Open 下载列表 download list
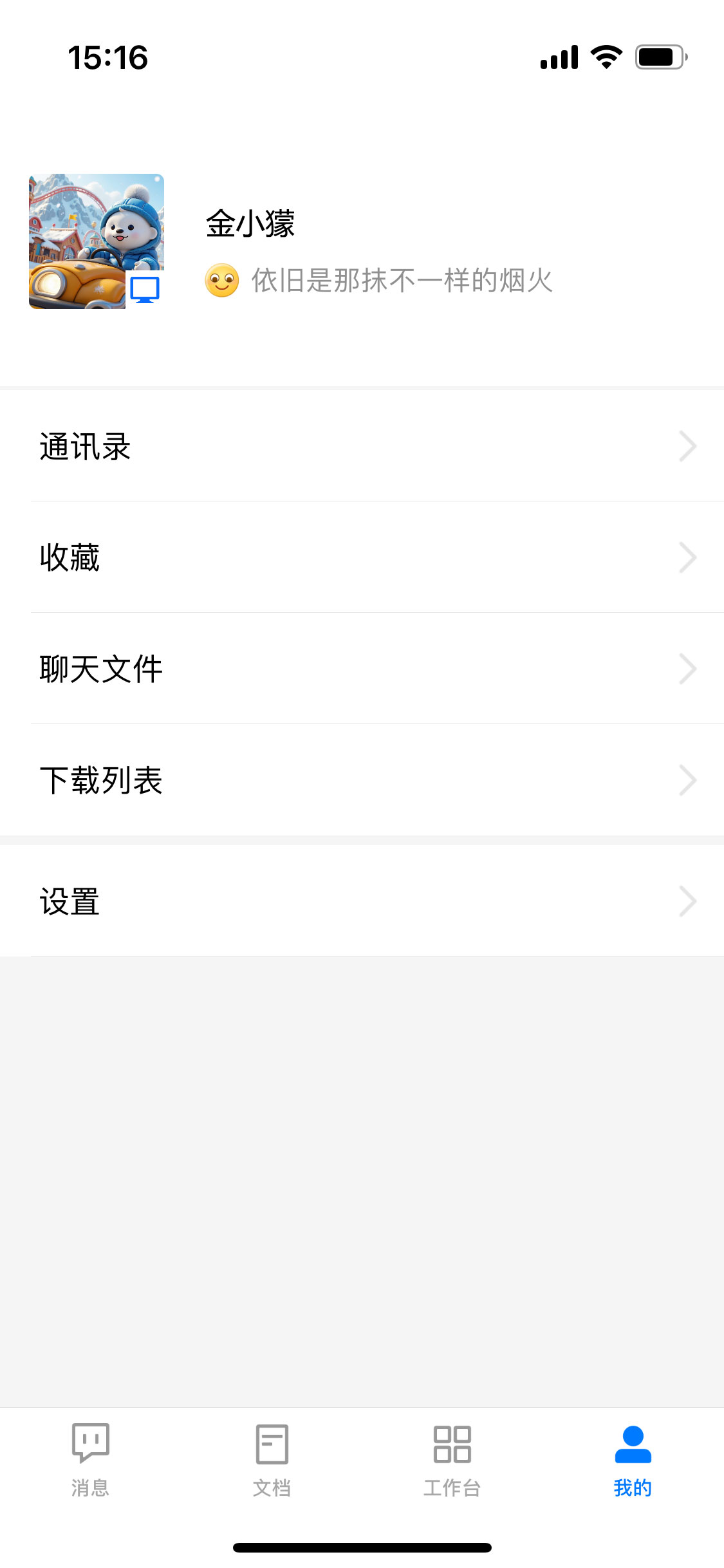This screenshot has height=1568, width=724. tap(362, 780)
